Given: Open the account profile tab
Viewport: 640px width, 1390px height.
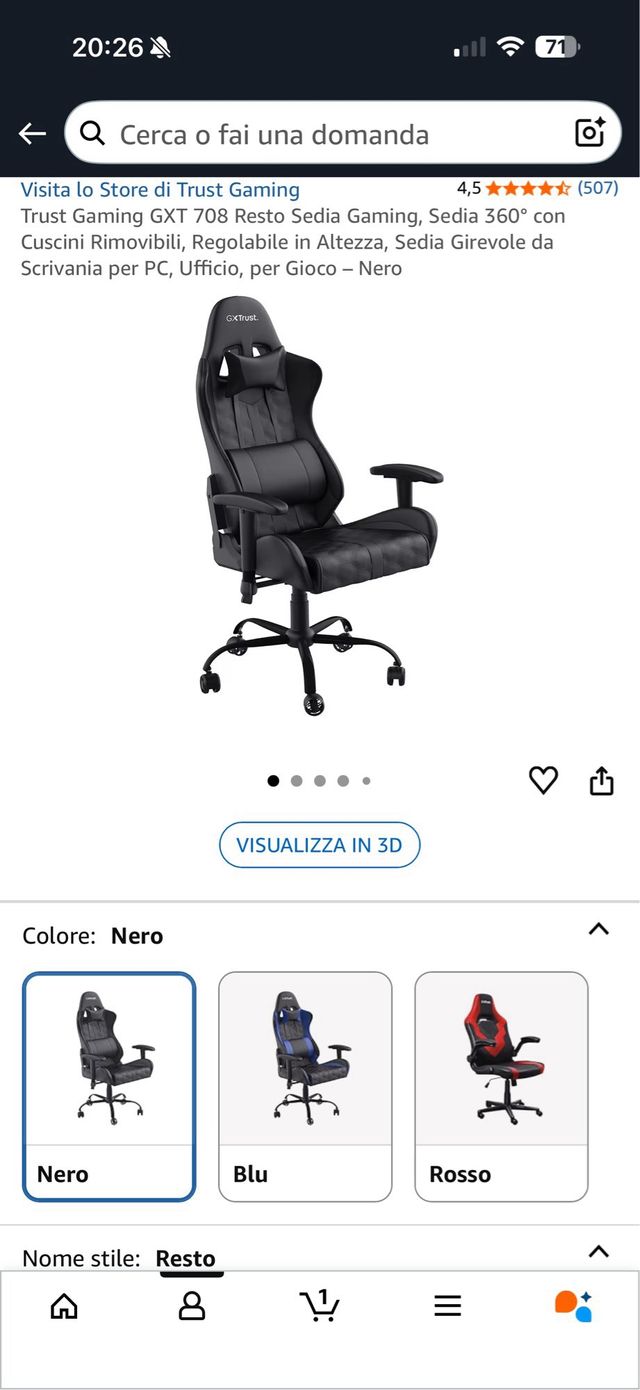Looking at the screenshot, I should click(x=192, y=1306).
